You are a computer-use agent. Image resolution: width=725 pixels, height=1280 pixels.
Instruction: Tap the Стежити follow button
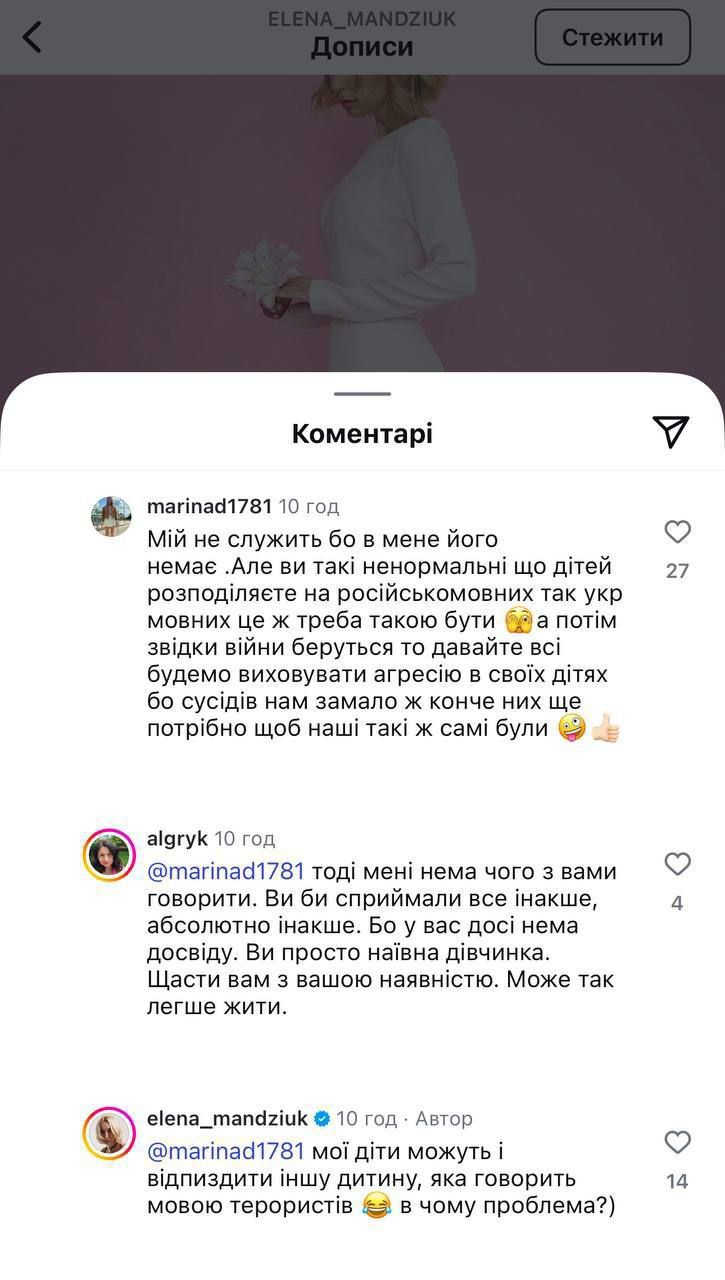coord(612,37)
